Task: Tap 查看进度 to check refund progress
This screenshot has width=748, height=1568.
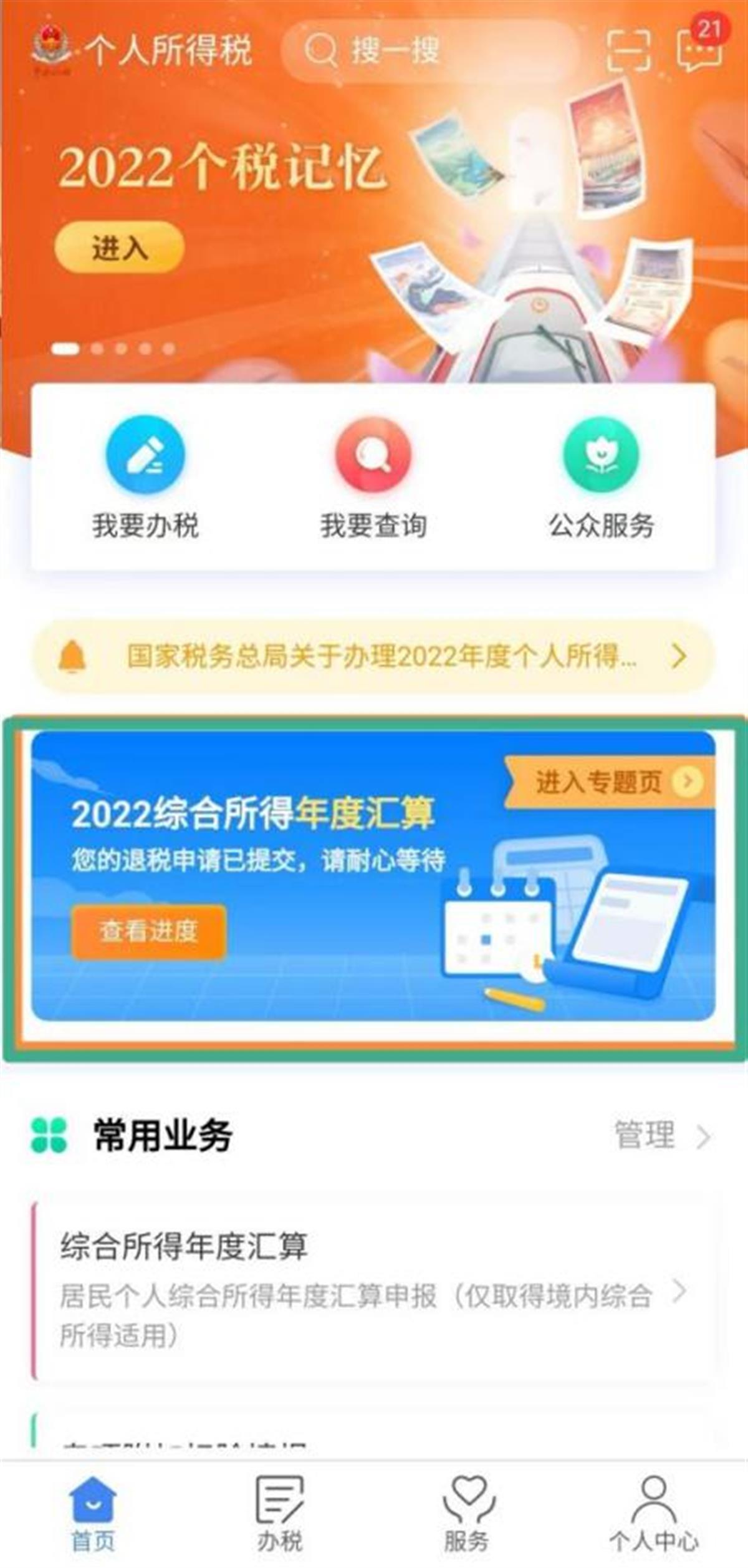Action: 148,932
